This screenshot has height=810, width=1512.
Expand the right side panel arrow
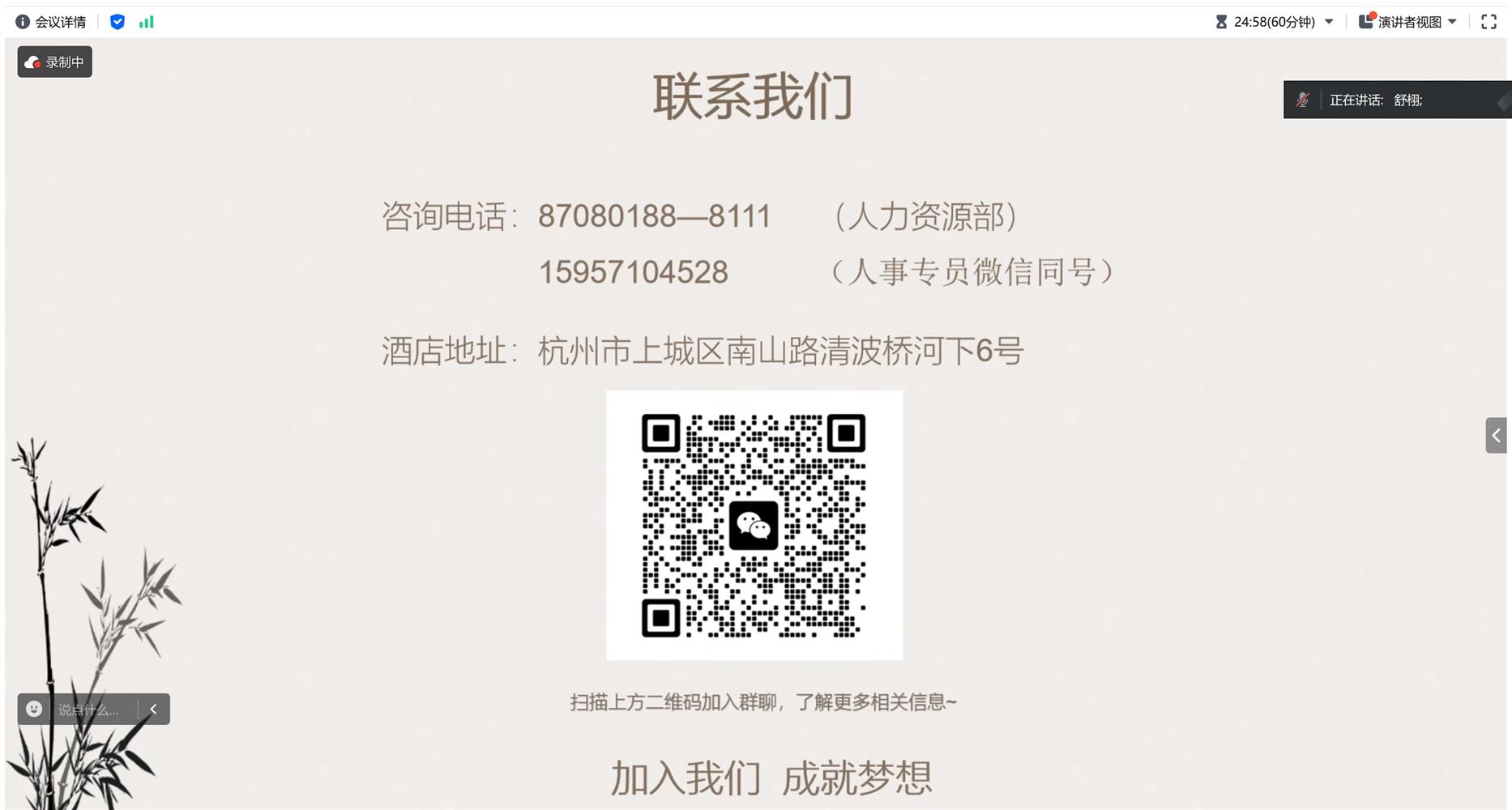(1496, 436)
